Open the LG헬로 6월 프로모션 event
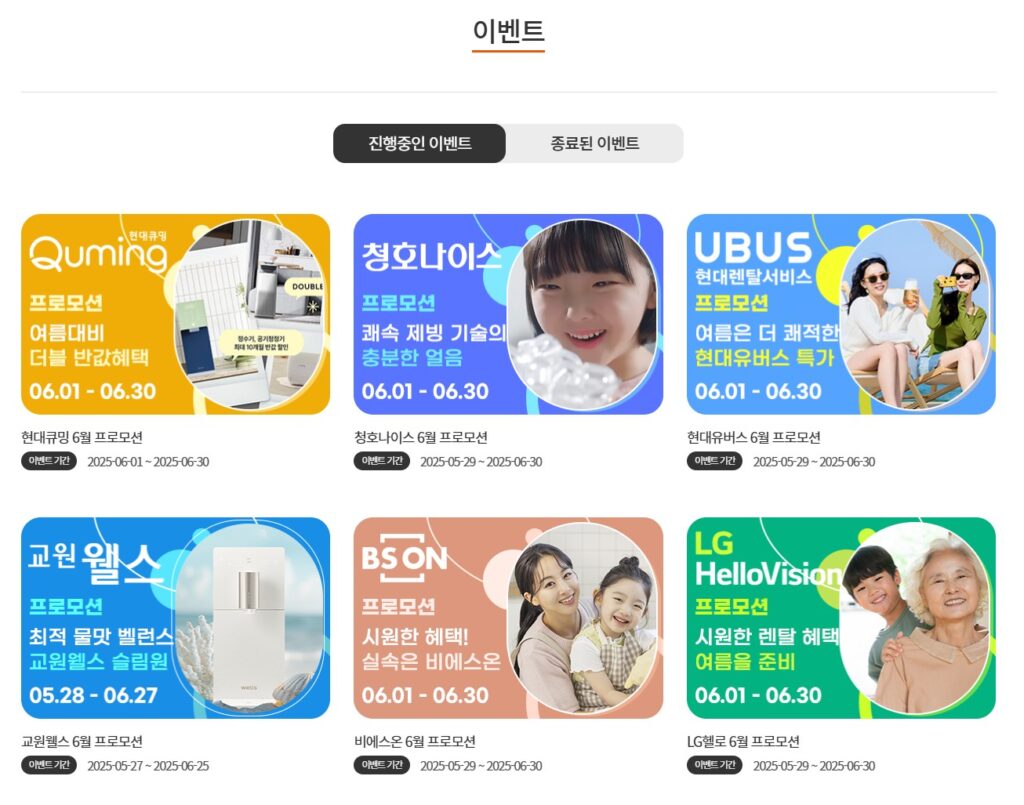 pos(841,617)
